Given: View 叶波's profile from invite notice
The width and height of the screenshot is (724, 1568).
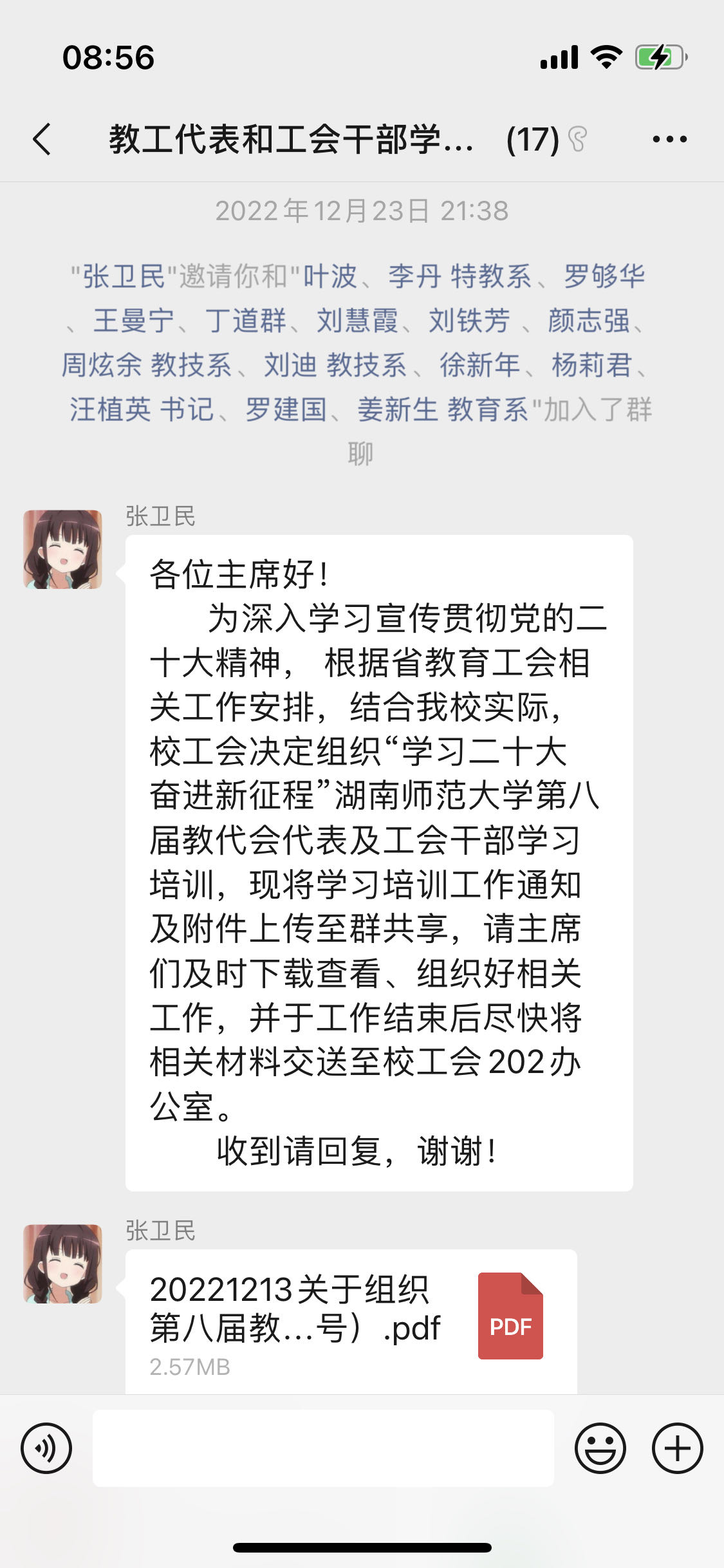Looking at the screenshot, I should pyautogui.click(x=330, y=277).
